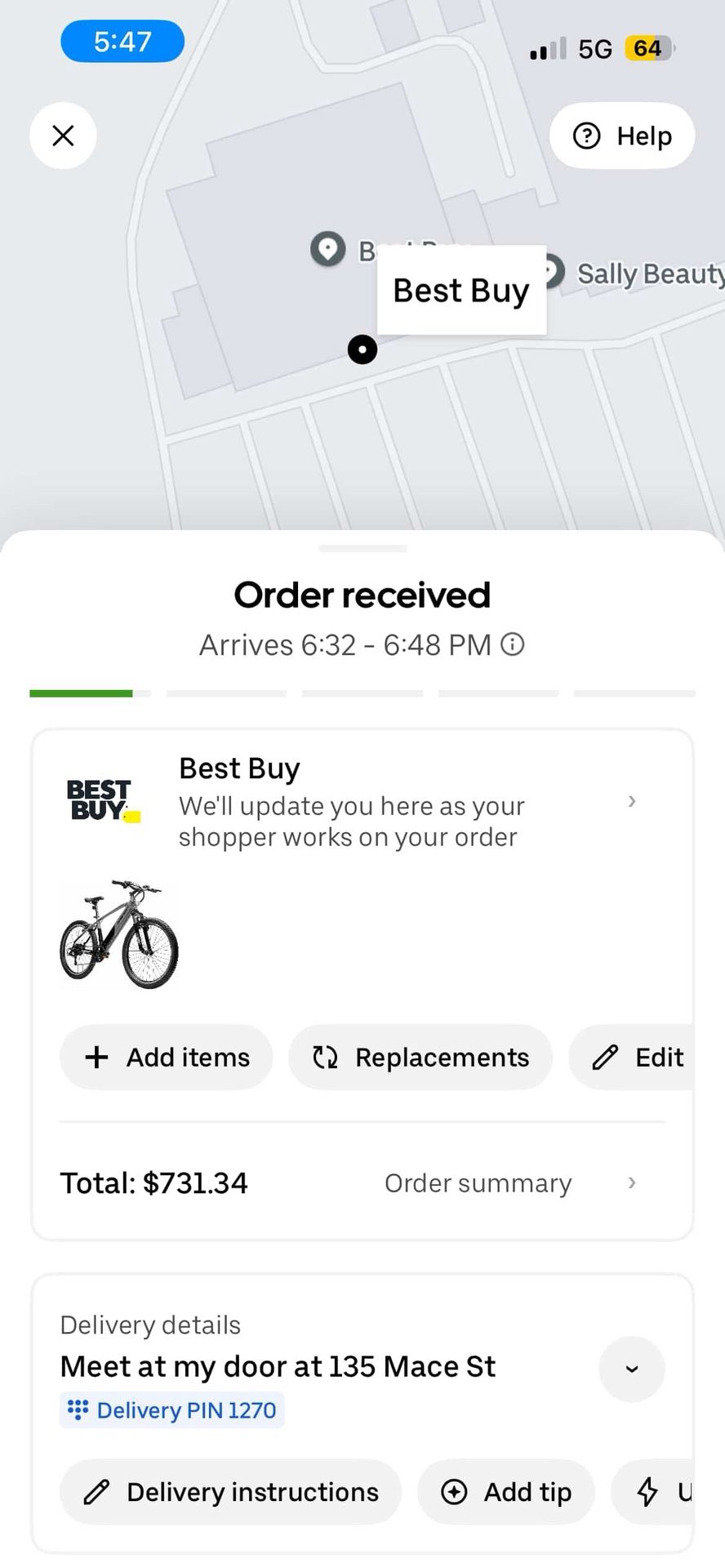
Task: Open the Order summary
Action: (509, 1183)
